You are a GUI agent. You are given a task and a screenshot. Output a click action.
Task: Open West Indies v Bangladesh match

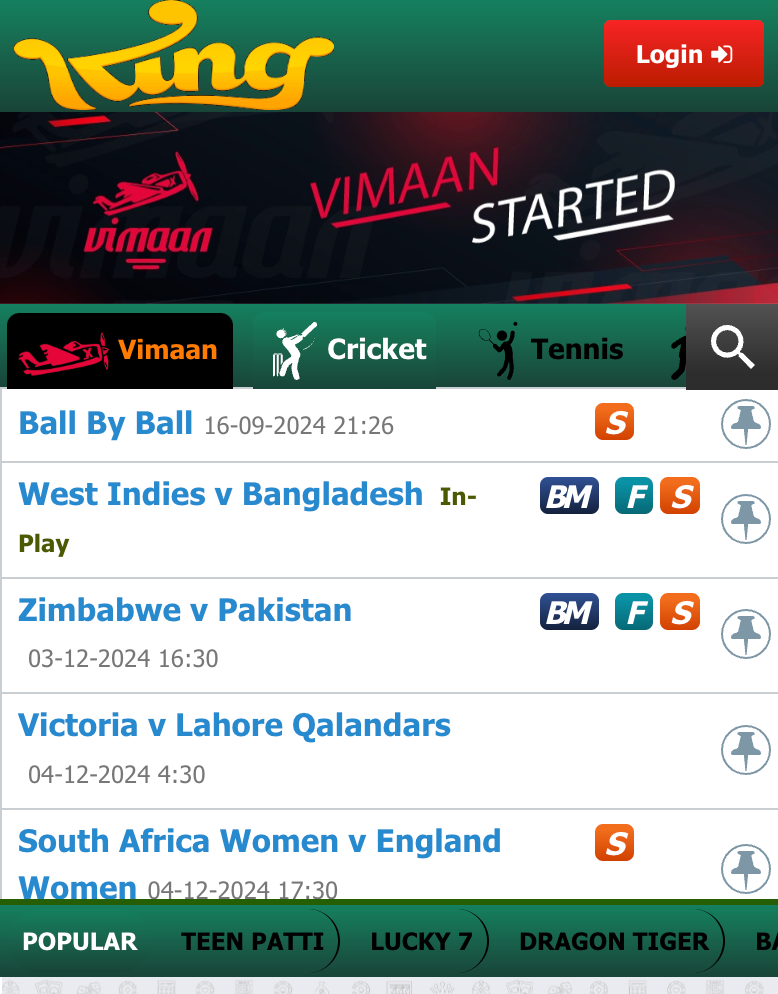click(x=221, y=494)
